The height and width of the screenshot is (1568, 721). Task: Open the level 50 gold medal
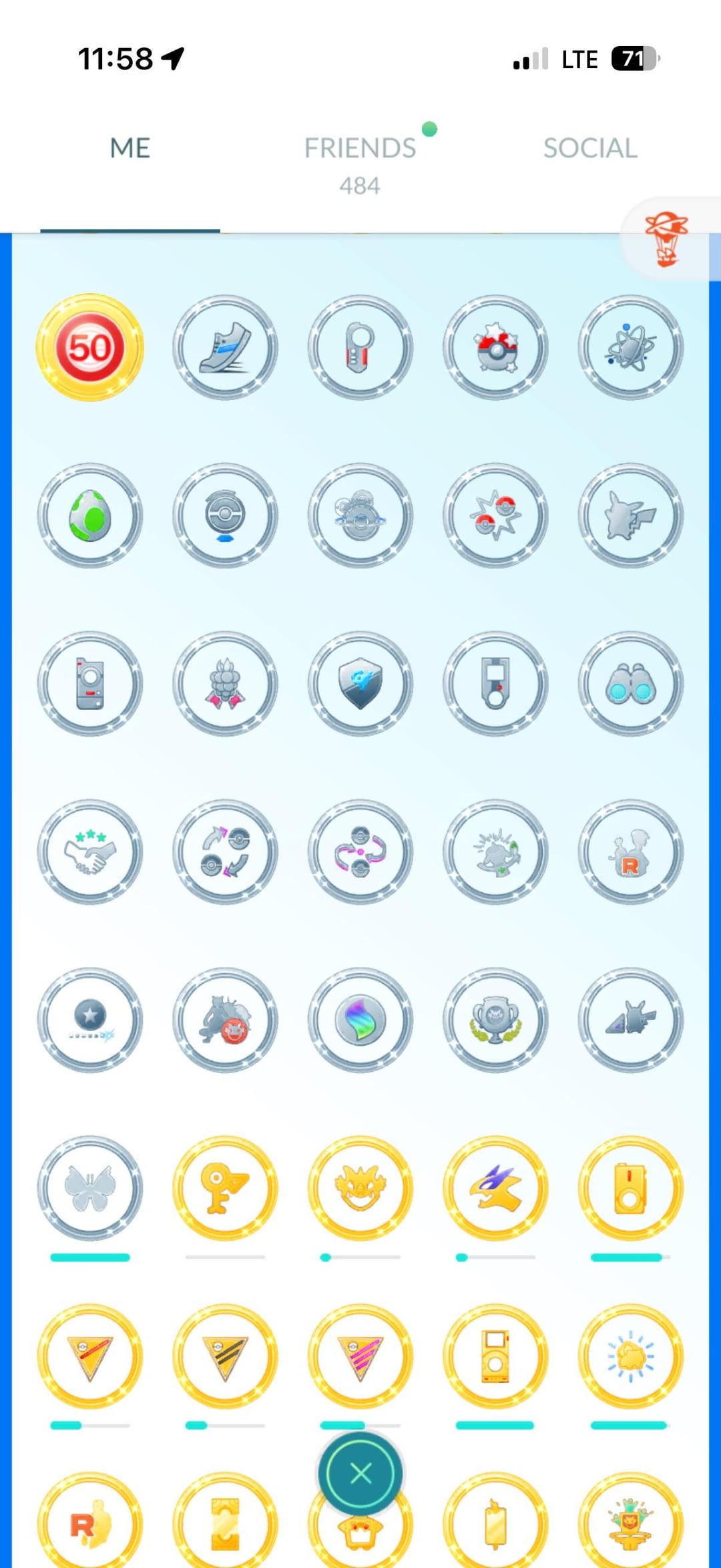coord(90,348)
